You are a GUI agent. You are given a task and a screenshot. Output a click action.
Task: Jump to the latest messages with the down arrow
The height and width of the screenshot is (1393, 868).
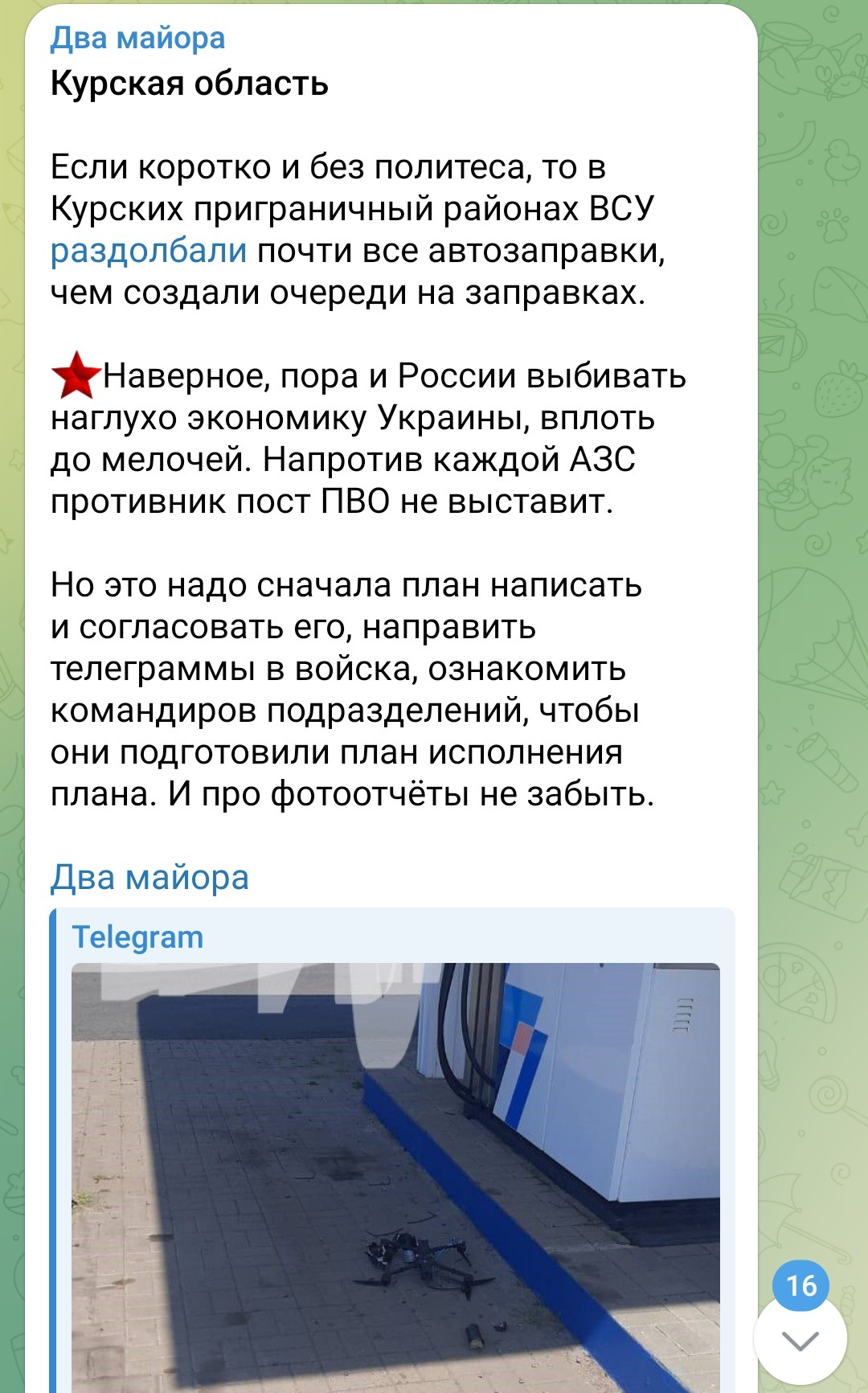click(x=800, y=1340)
